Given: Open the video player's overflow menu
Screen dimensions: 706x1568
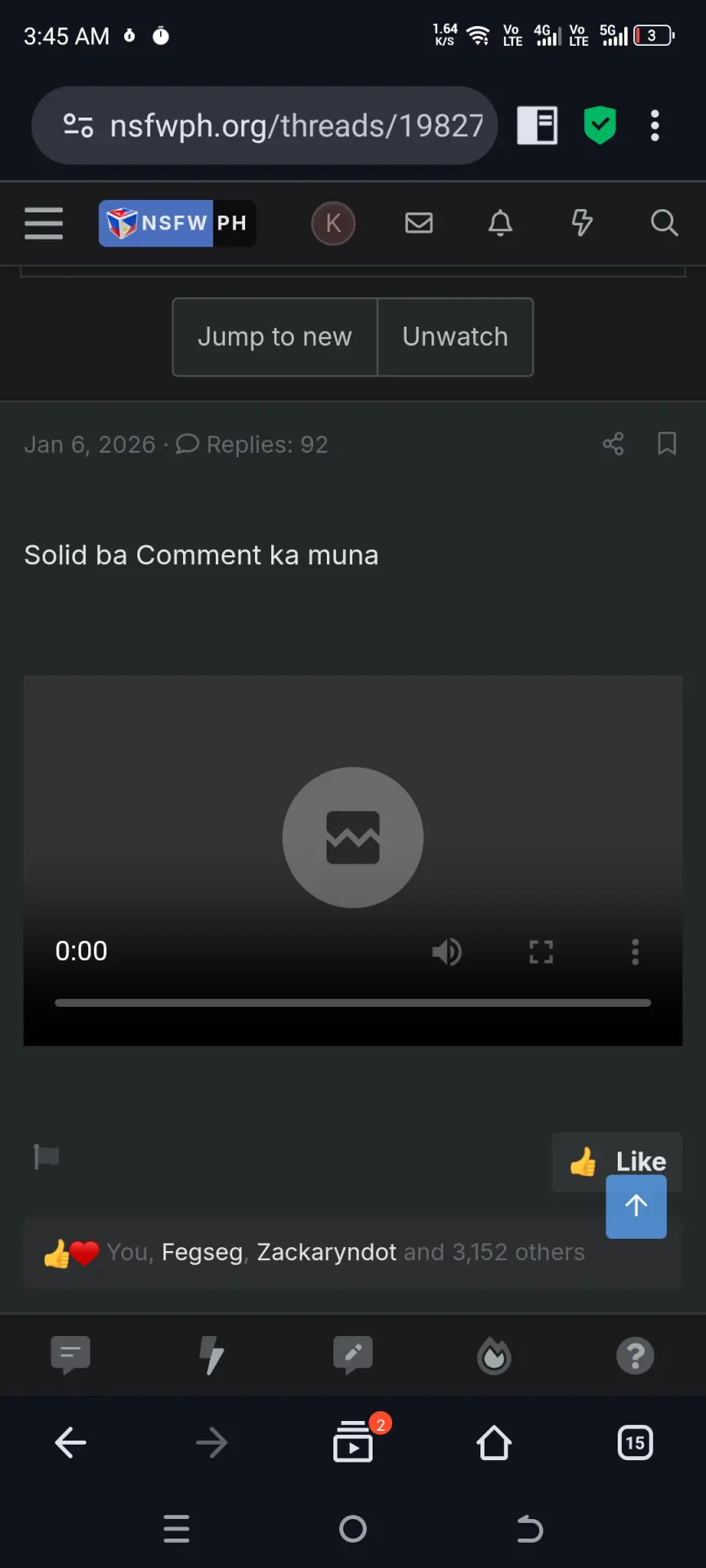Looking at the screenshot, I should pyautogui.click(x=635, y=951).
